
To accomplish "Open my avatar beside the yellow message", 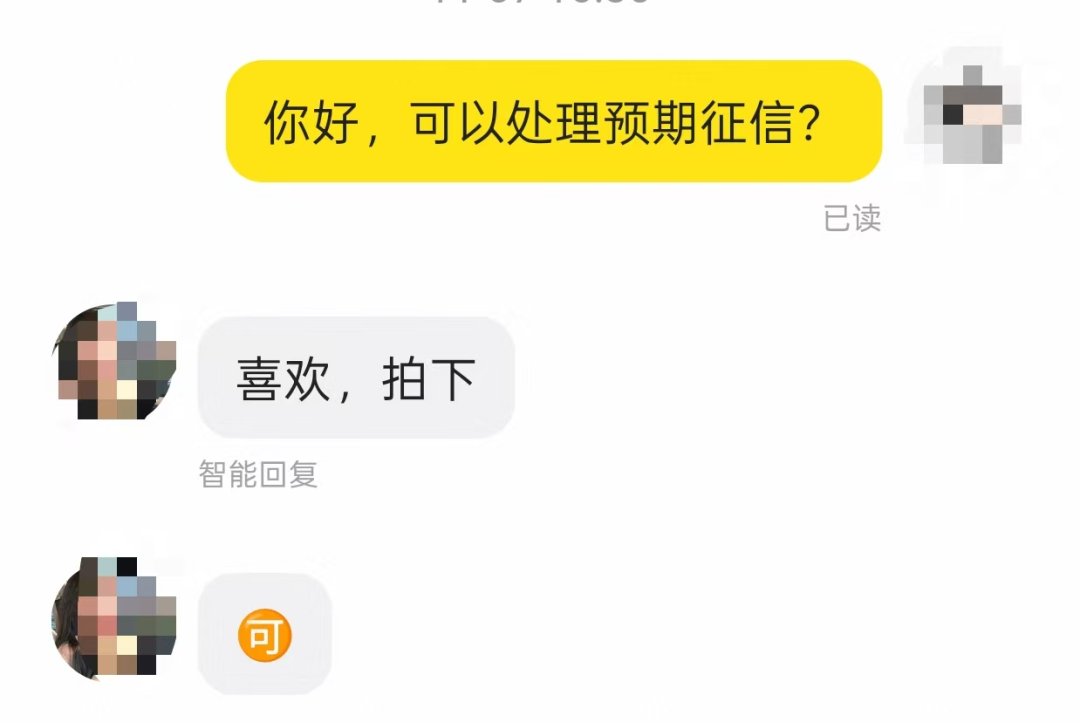I will [x=965, y=116].
